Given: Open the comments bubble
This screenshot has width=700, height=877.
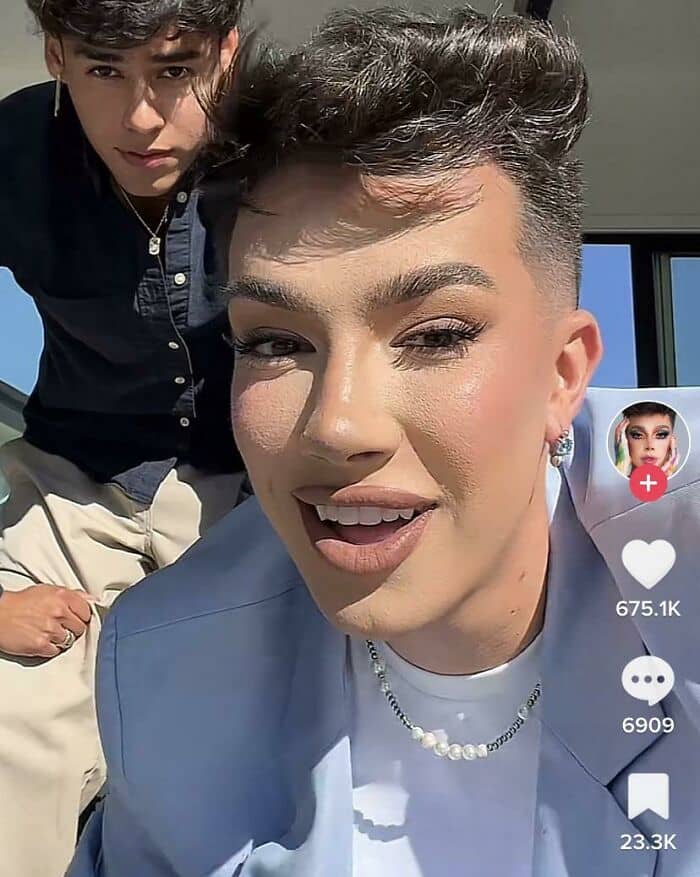Looking at the screenshot, I should pos(648,681).
